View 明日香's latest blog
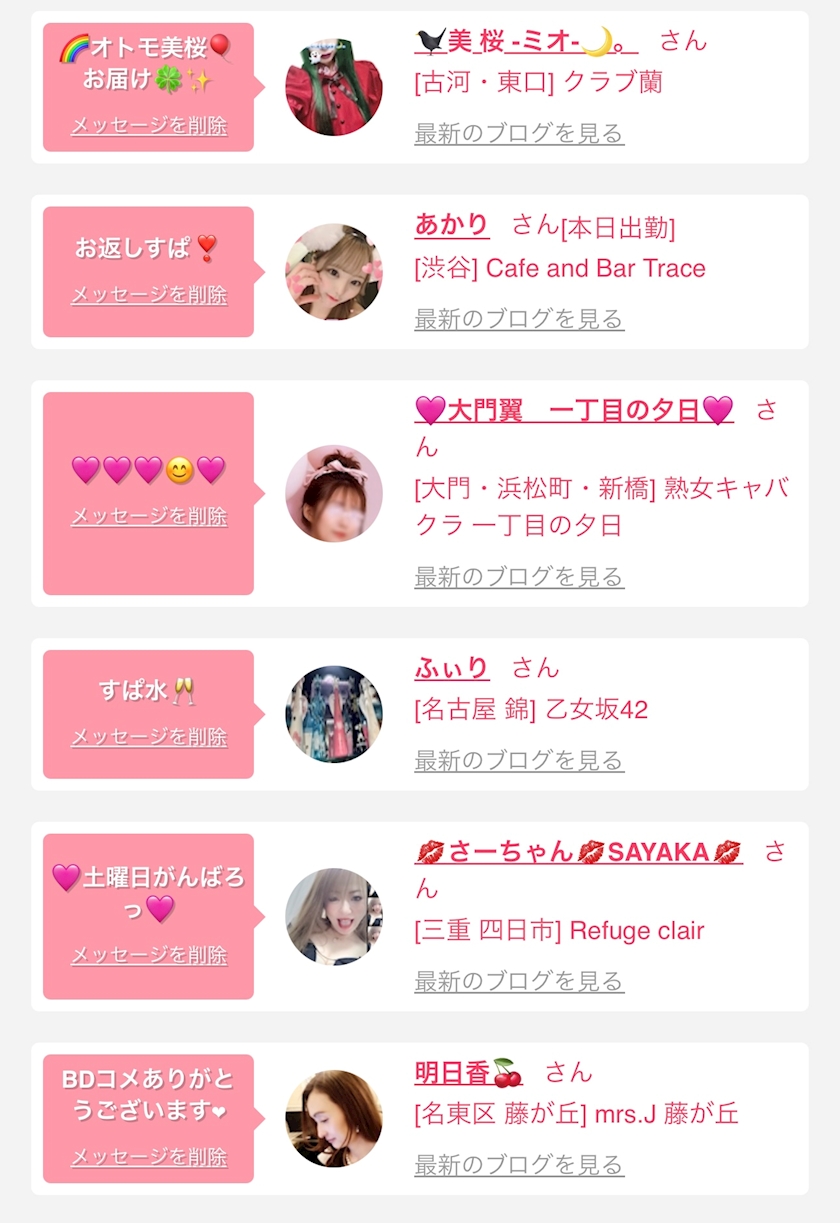The image size is (840, 1223). click(519, 1165)
